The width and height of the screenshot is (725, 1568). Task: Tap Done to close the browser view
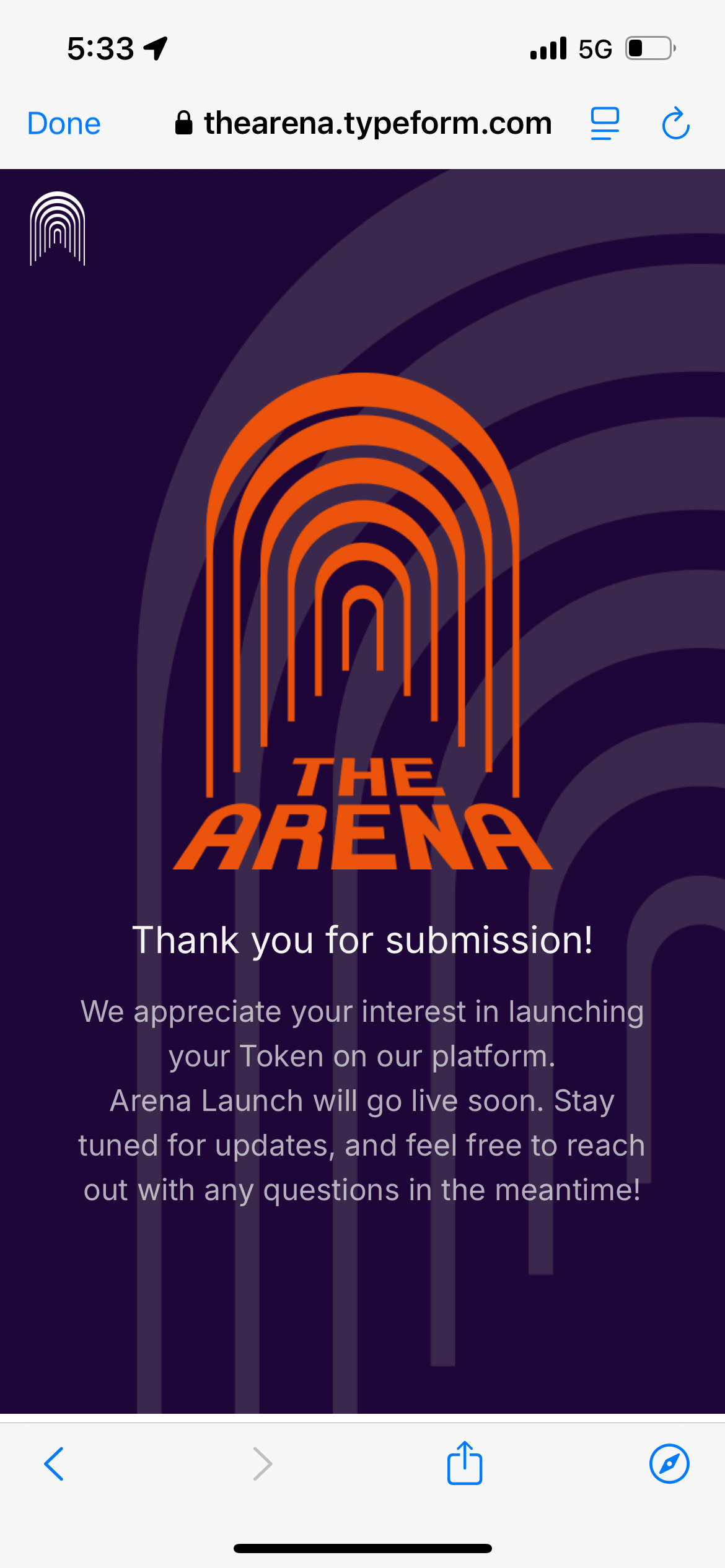coord(64,123)
